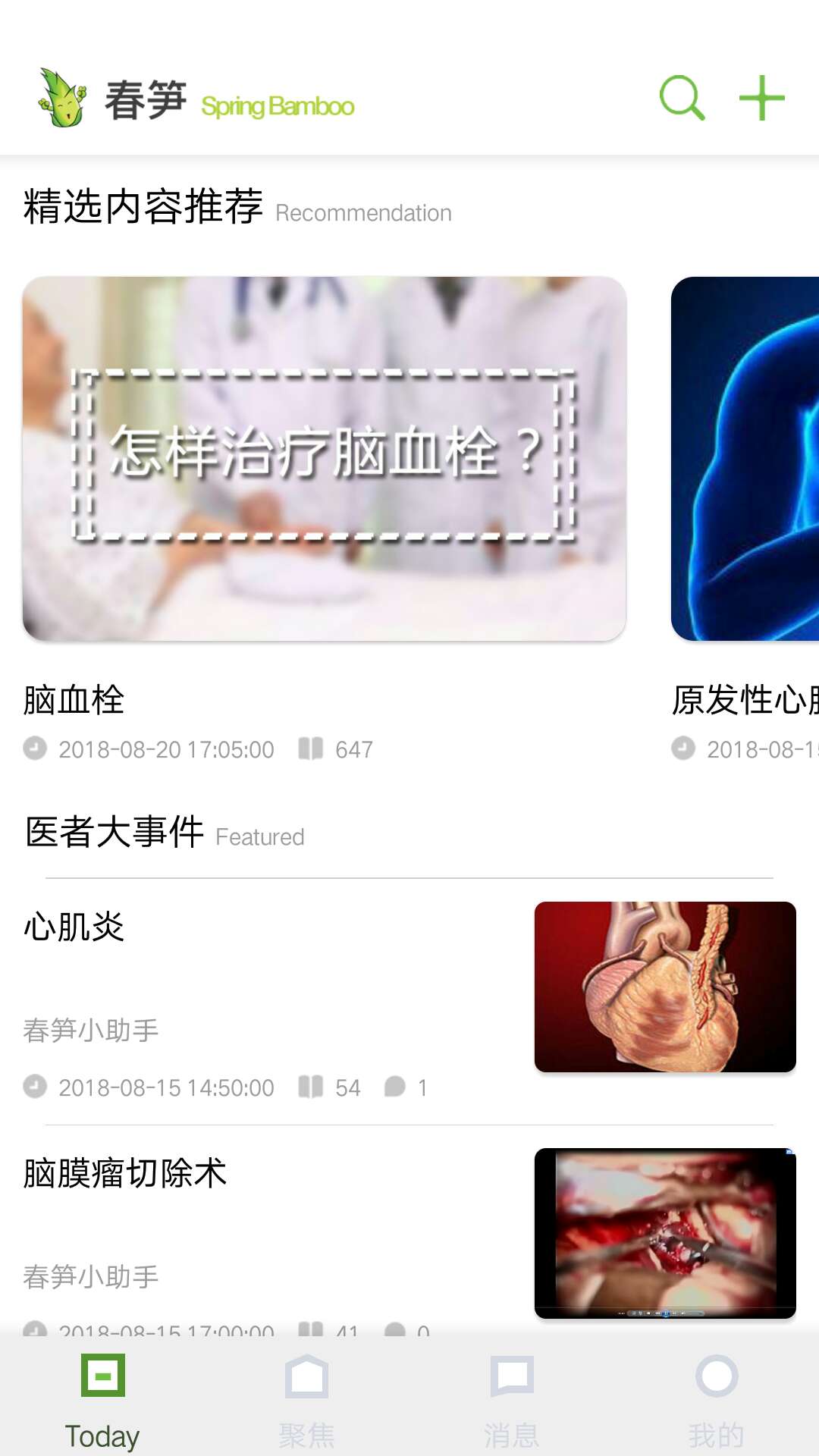Open the 原发性心 recommendation card
The height and width of the screenshot is (1456, 819).
tap(745, 459)
